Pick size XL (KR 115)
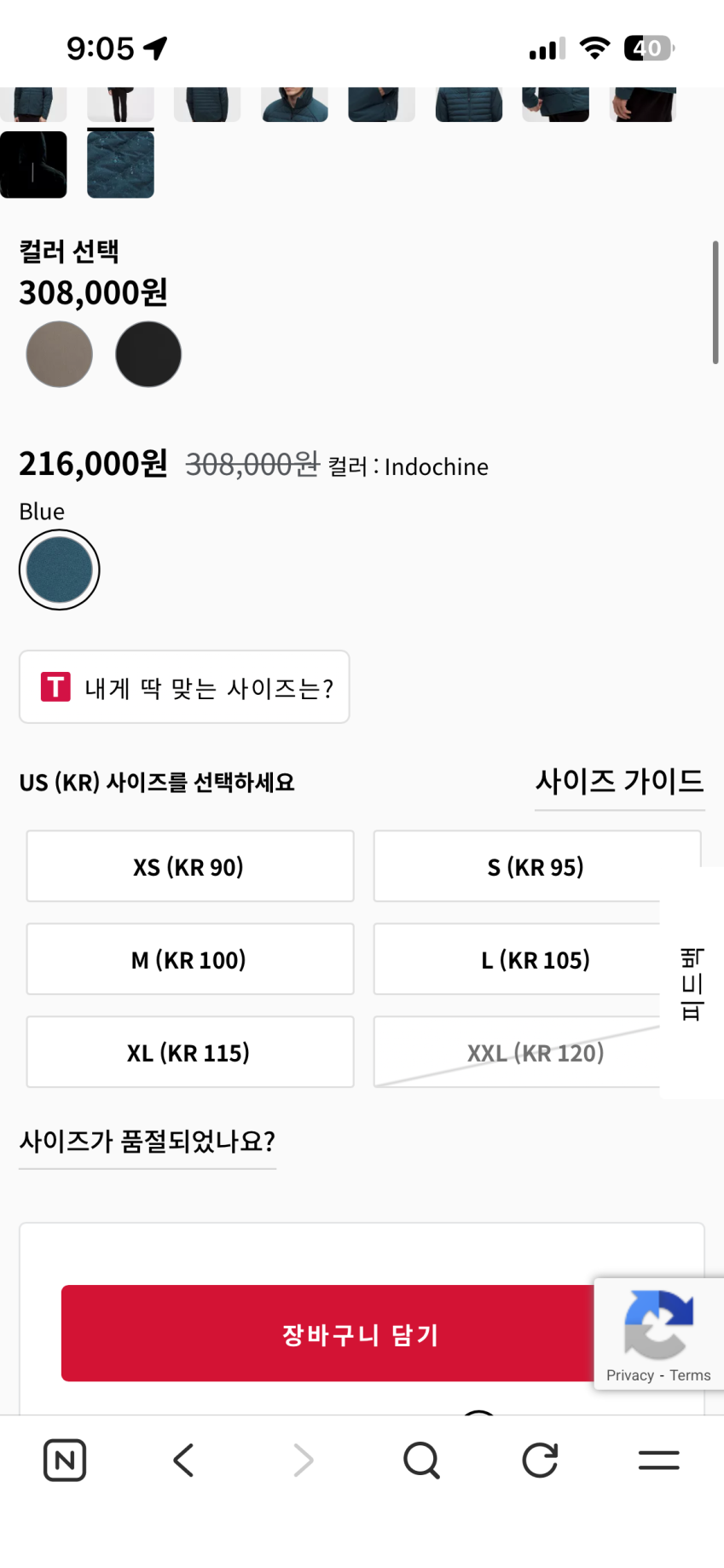724x1568 pixels. (189, 1052)
